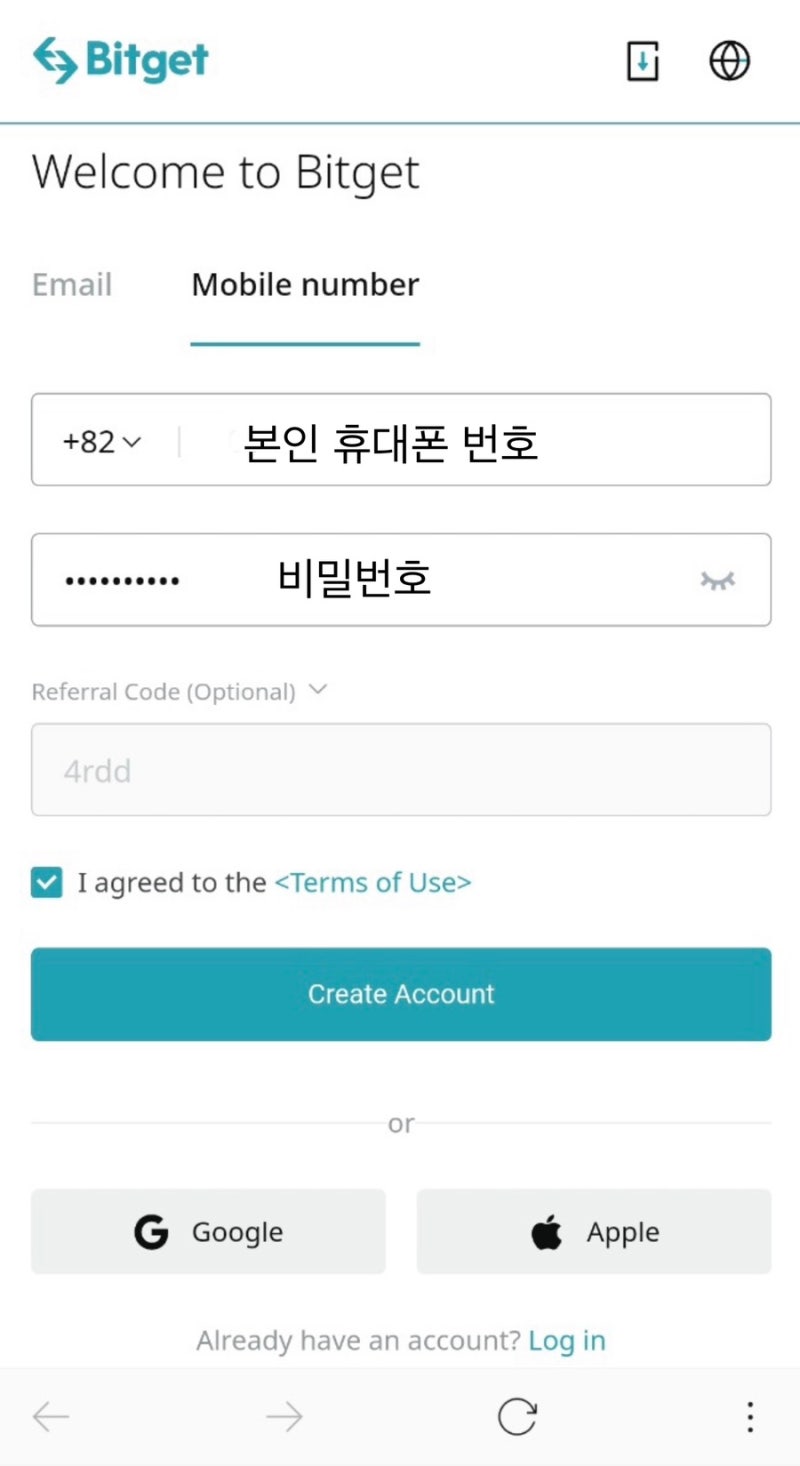The height and width of the screenshot is (1466, 800).
Task: Switch to the Email tab
Action: tap(71, 284)
